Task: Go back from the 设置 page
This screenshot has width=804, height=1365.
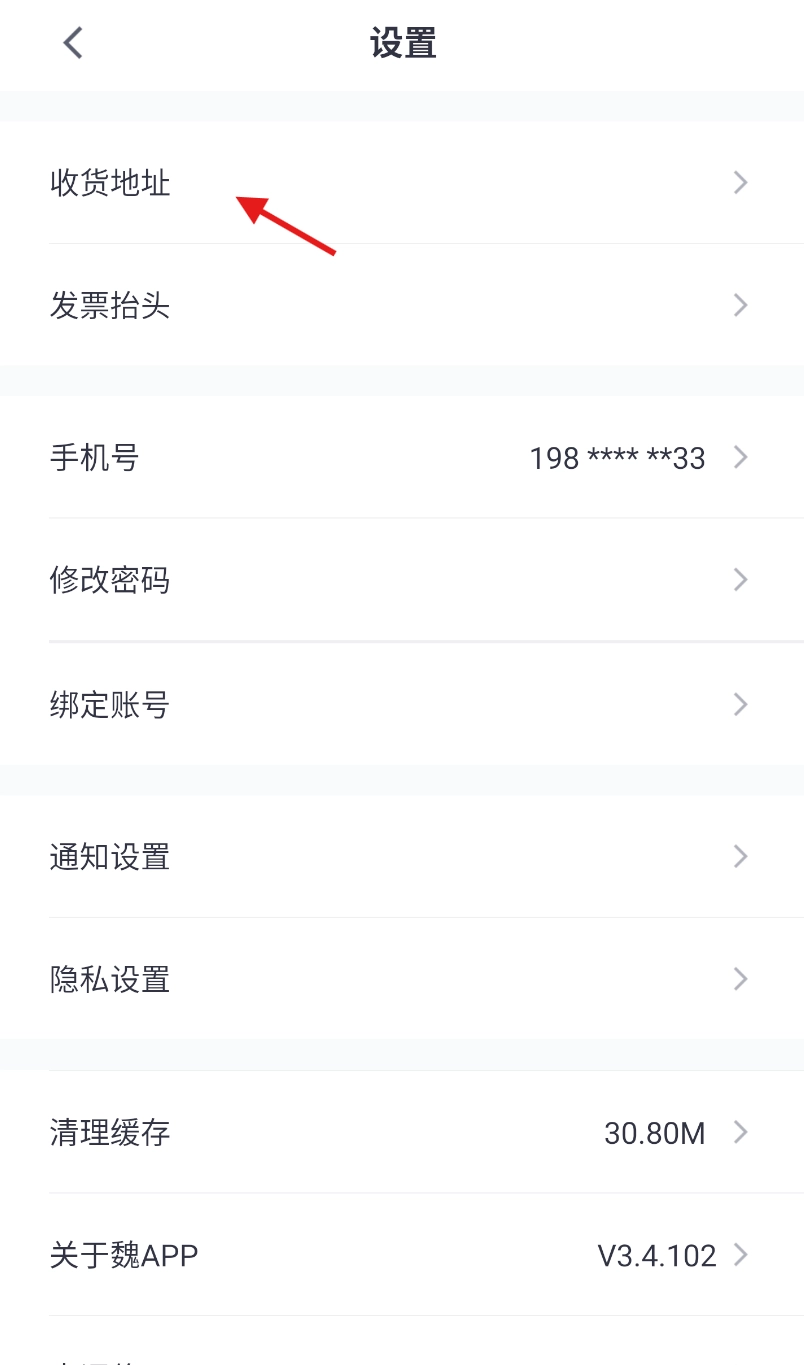Action: [x=73, y=43]
